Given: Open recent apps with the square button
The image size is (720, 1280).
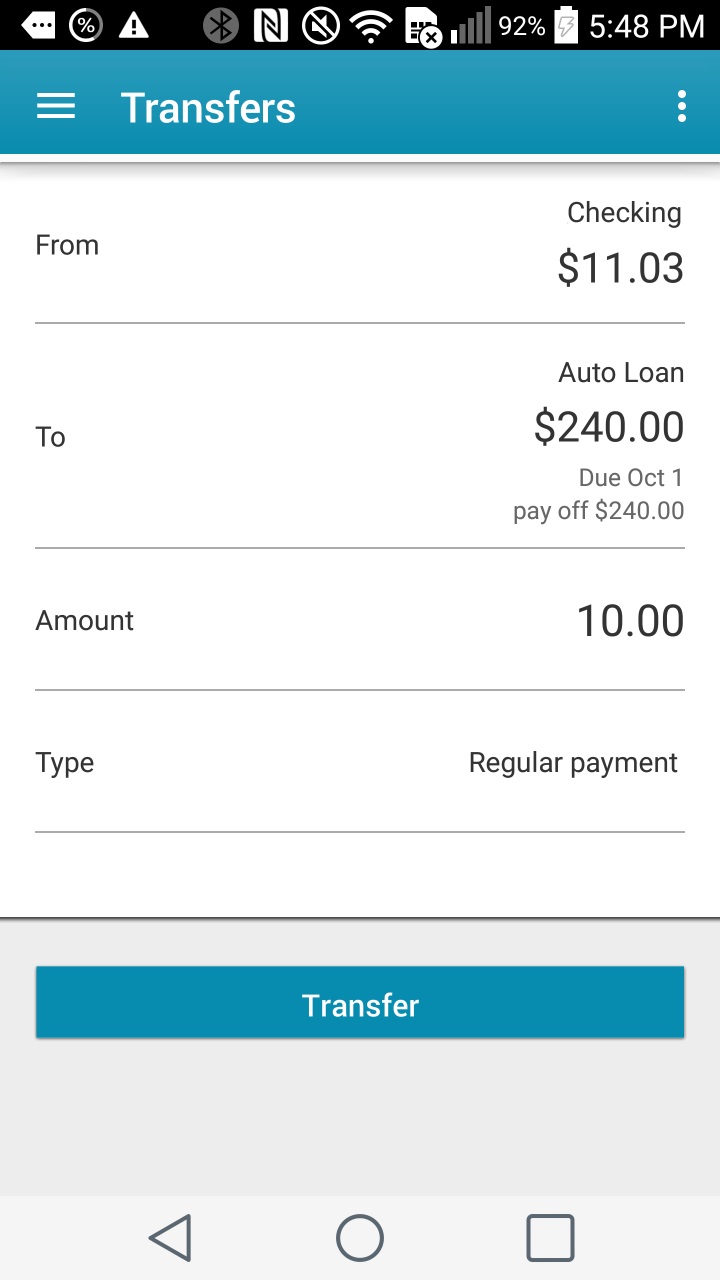Looking at the screenshot, I should (x=549, y=1236).
